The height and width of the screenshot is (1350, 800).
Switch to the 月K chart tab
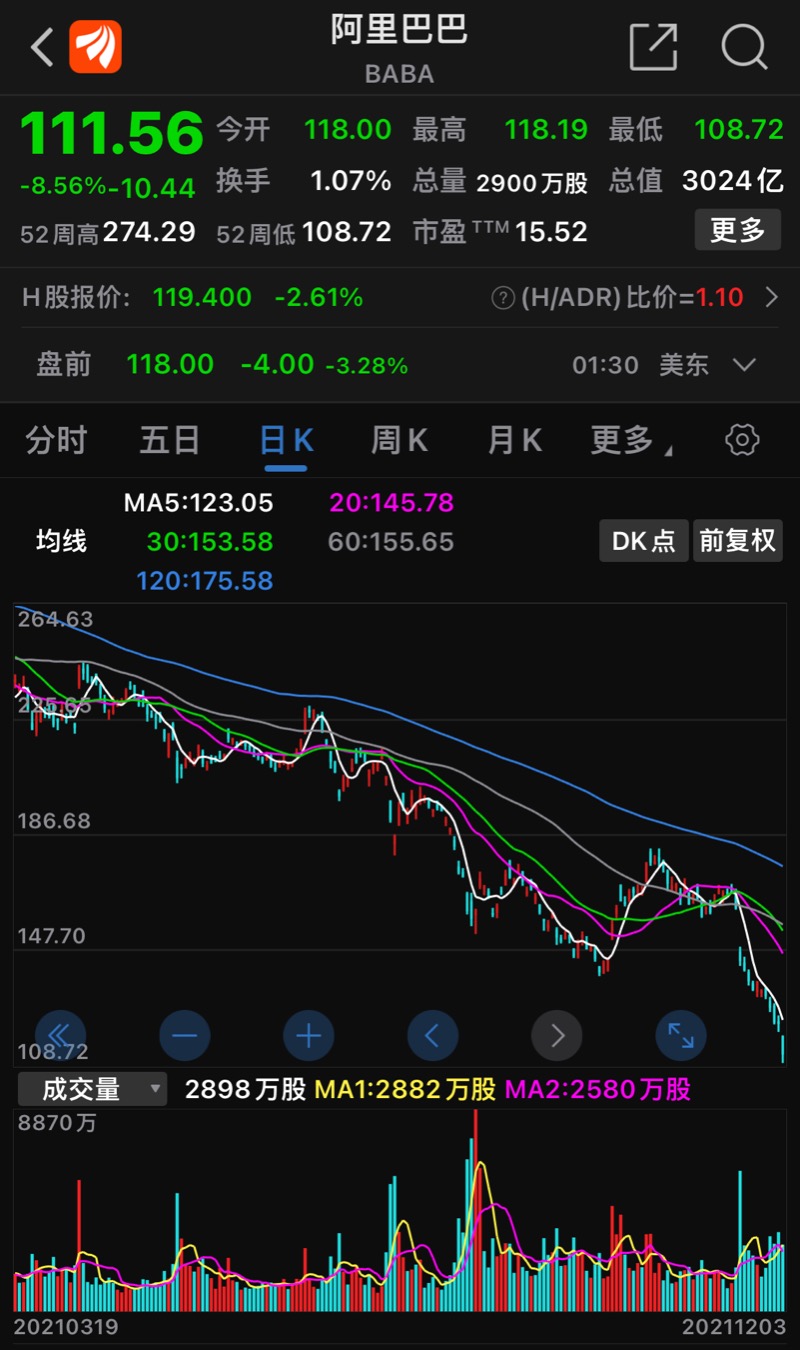[514, 440]
